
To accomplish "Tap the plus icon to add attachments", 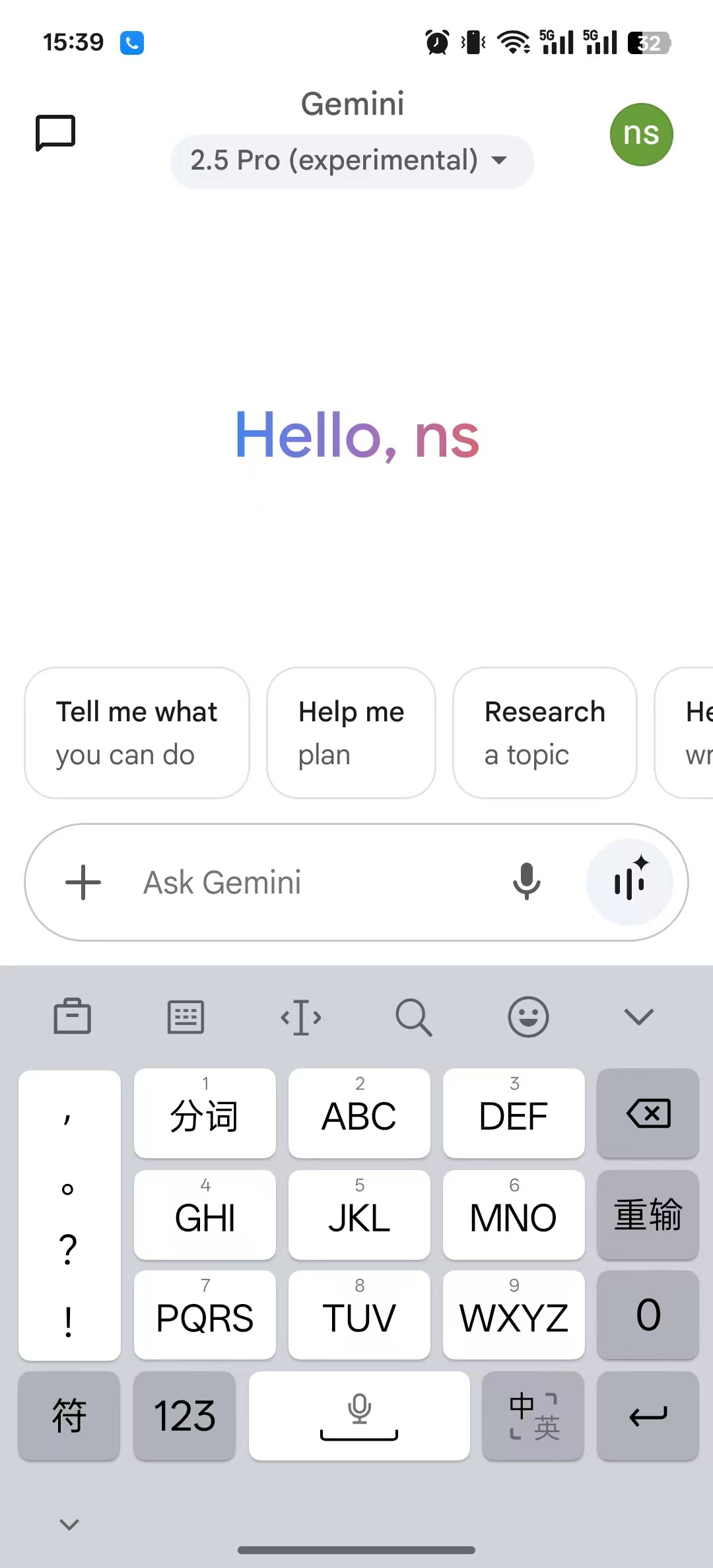I will click(83, 882).
